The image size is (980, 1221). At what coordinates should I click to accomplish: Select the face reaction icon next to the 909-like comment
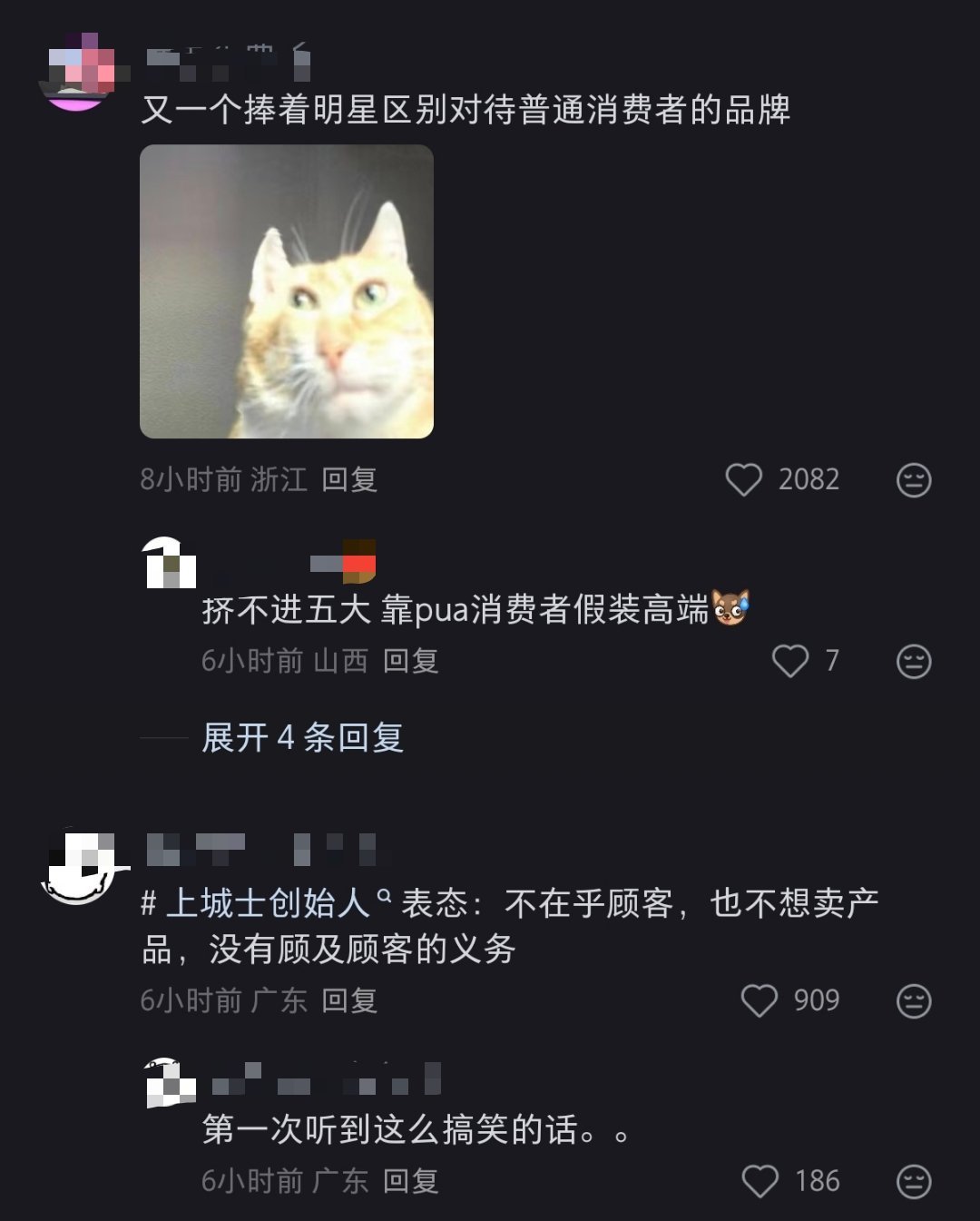pyautogui.click(x=915, y=1001)
